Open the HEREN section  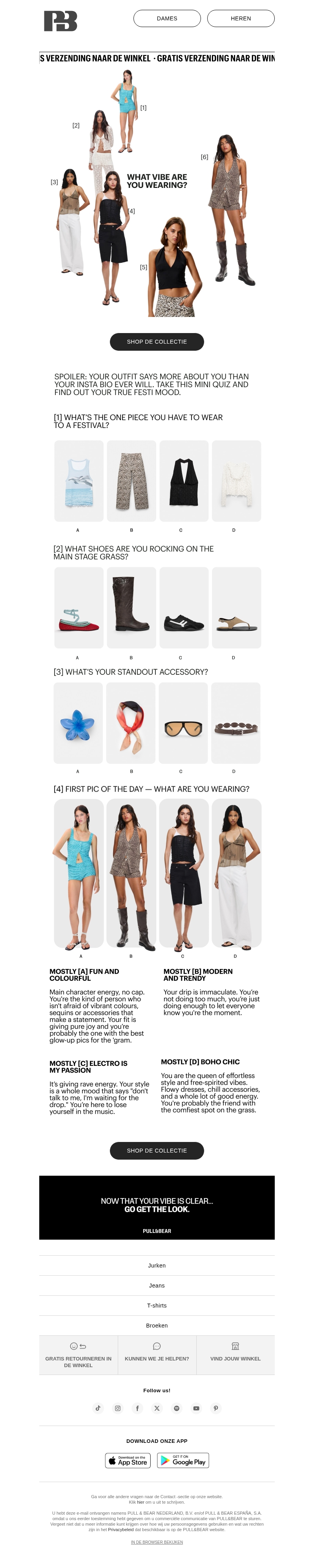[x=240, y=18]
